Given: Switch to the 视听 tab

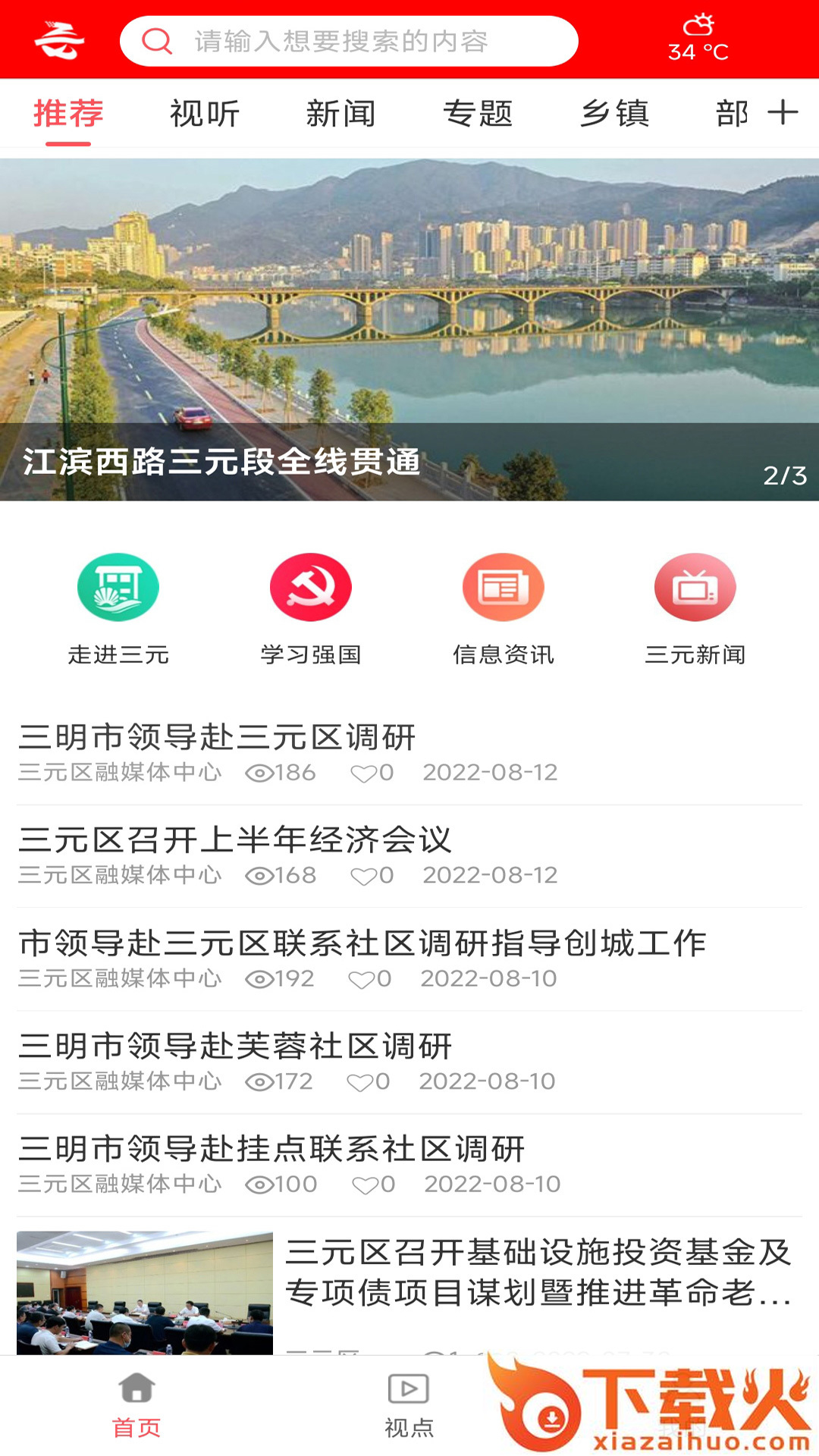Looking at the screenshot, I should (205, 114).
